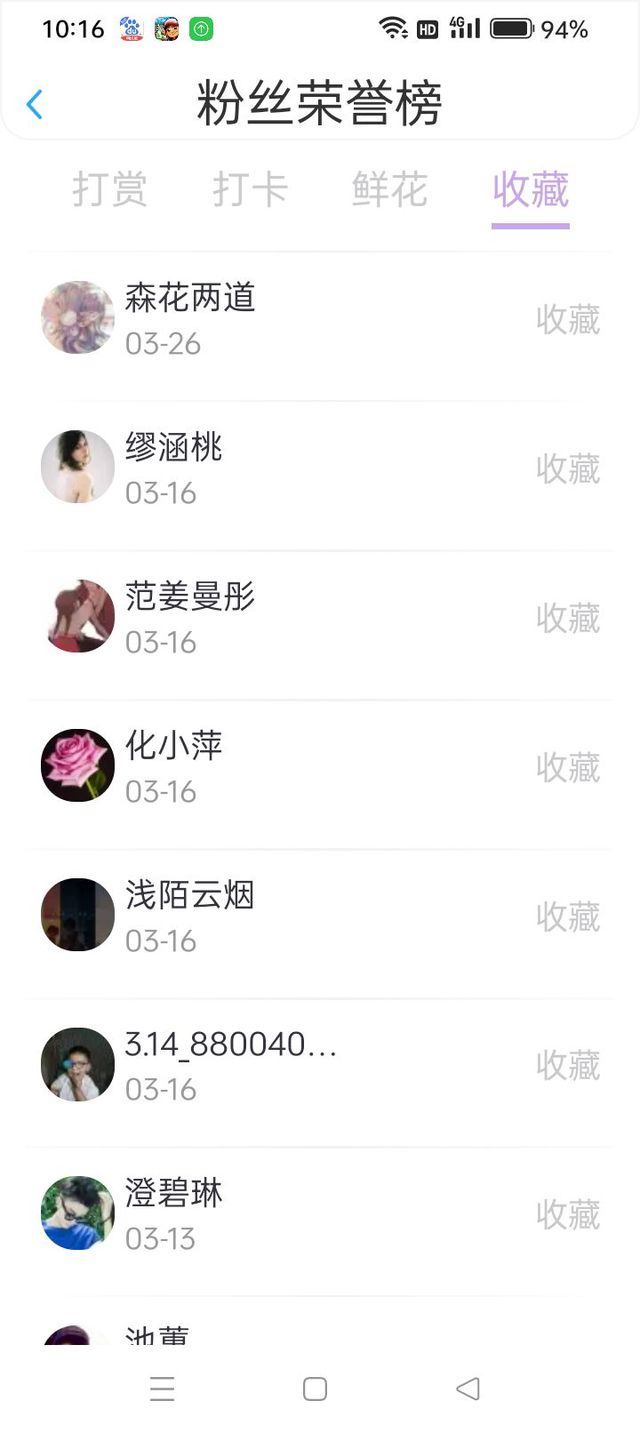The image size is (640, 1433).
Task: Open the row for 缪涵桃
Action: point(320,469)
